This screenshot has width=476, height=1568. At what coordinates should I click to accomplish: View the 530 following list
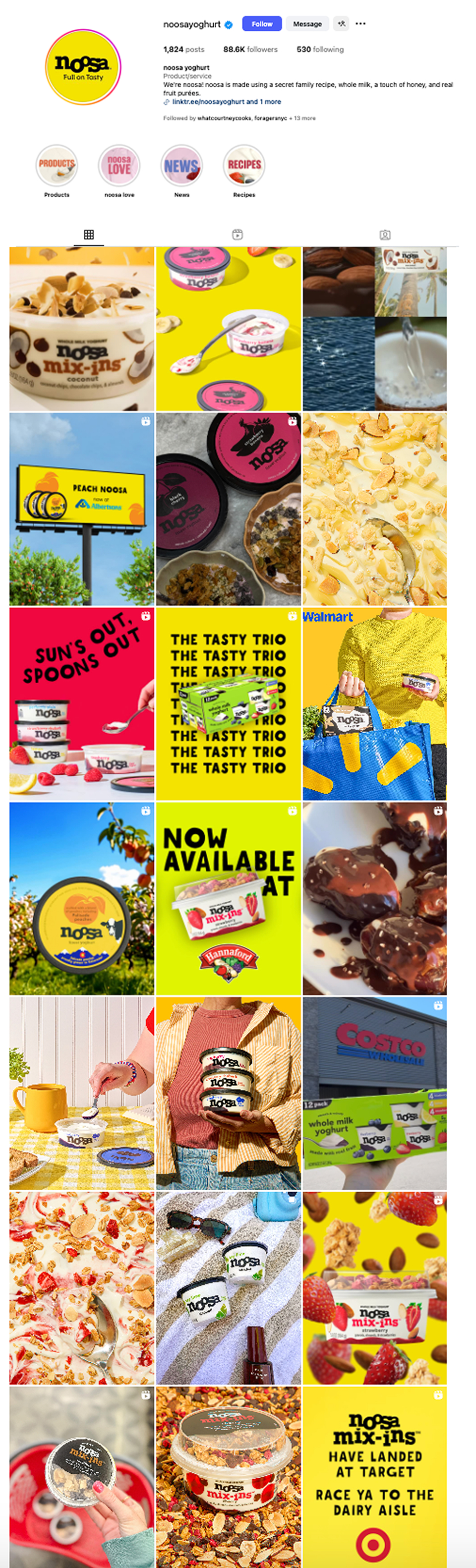(320, 49)
